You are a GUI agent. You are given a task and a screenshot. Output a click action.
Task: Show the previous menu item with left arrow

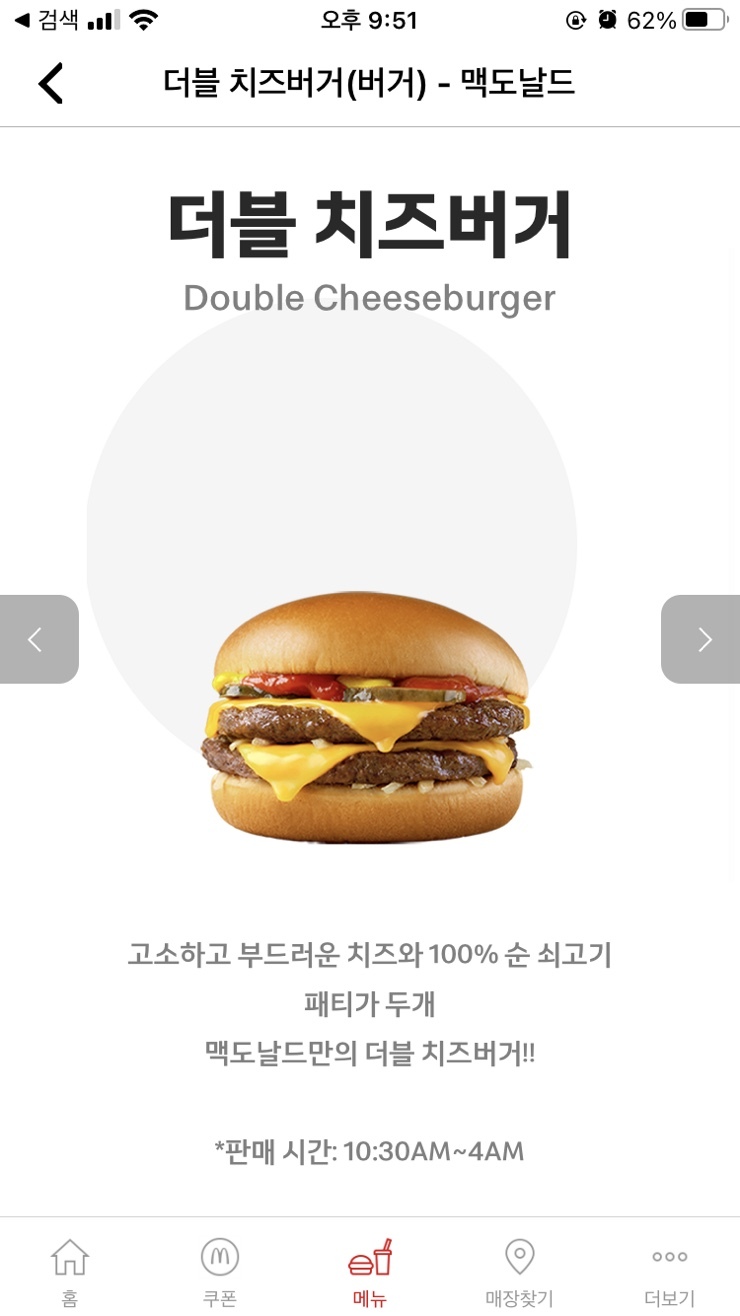tap(38, 639)
